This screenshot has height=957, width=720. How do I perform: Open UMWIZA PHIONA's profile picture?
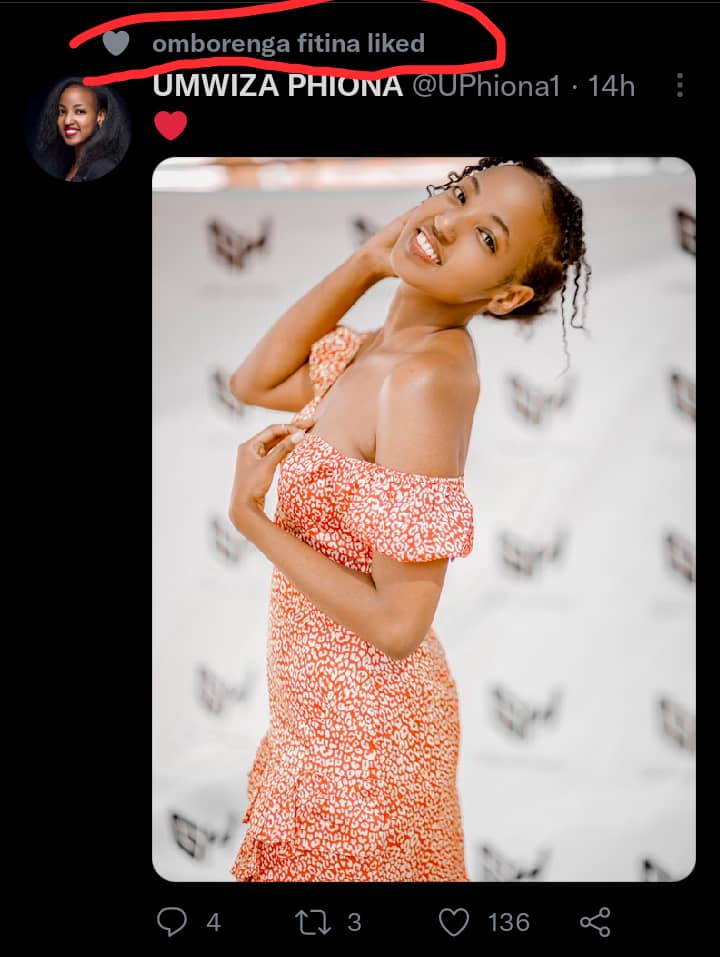pyautogui.click(x=79, y=129)
